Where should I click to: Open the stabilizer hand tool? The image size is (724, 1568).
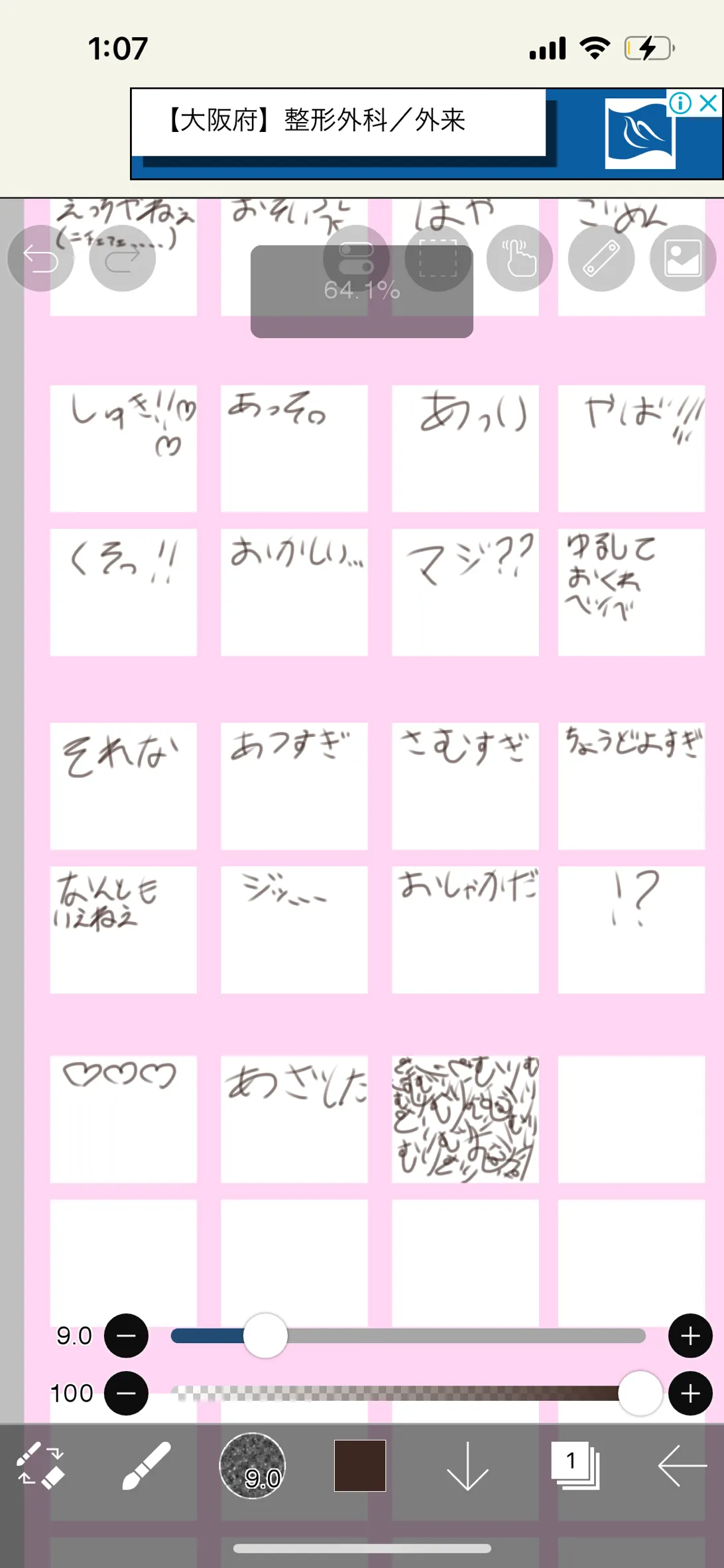point(520,258)
